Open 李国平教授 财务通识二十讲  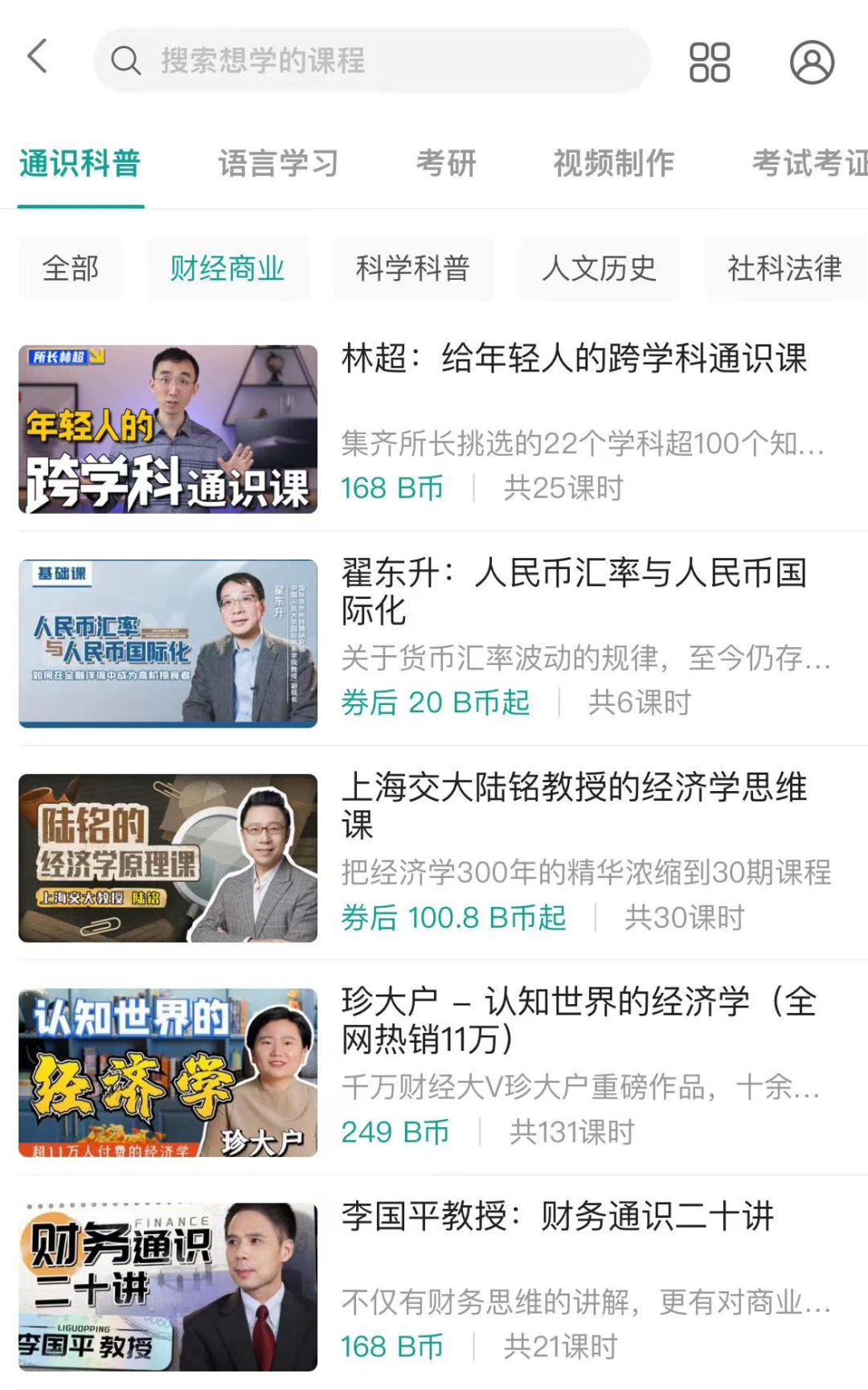pos(558,1216)
